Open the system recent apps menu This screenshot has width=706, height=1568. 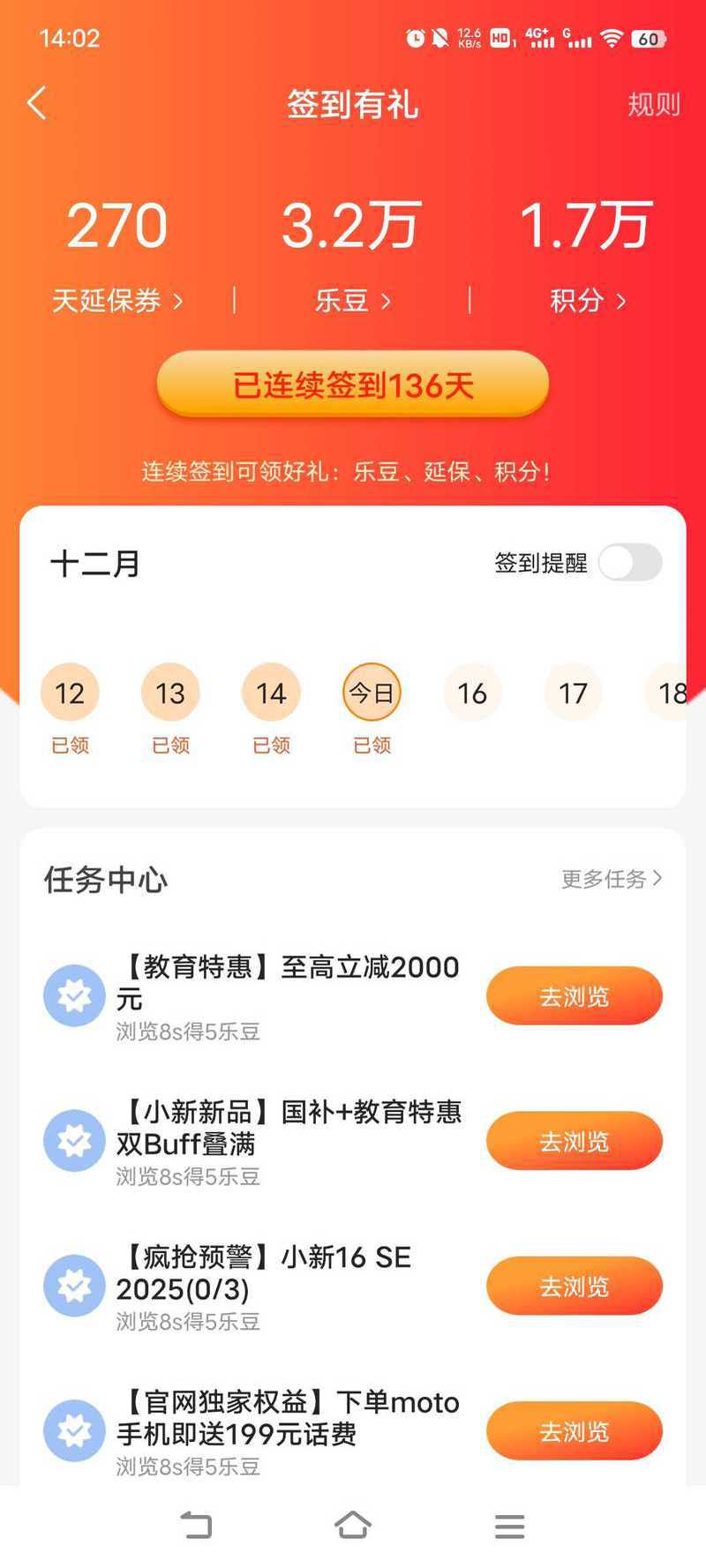point(509,1526)
